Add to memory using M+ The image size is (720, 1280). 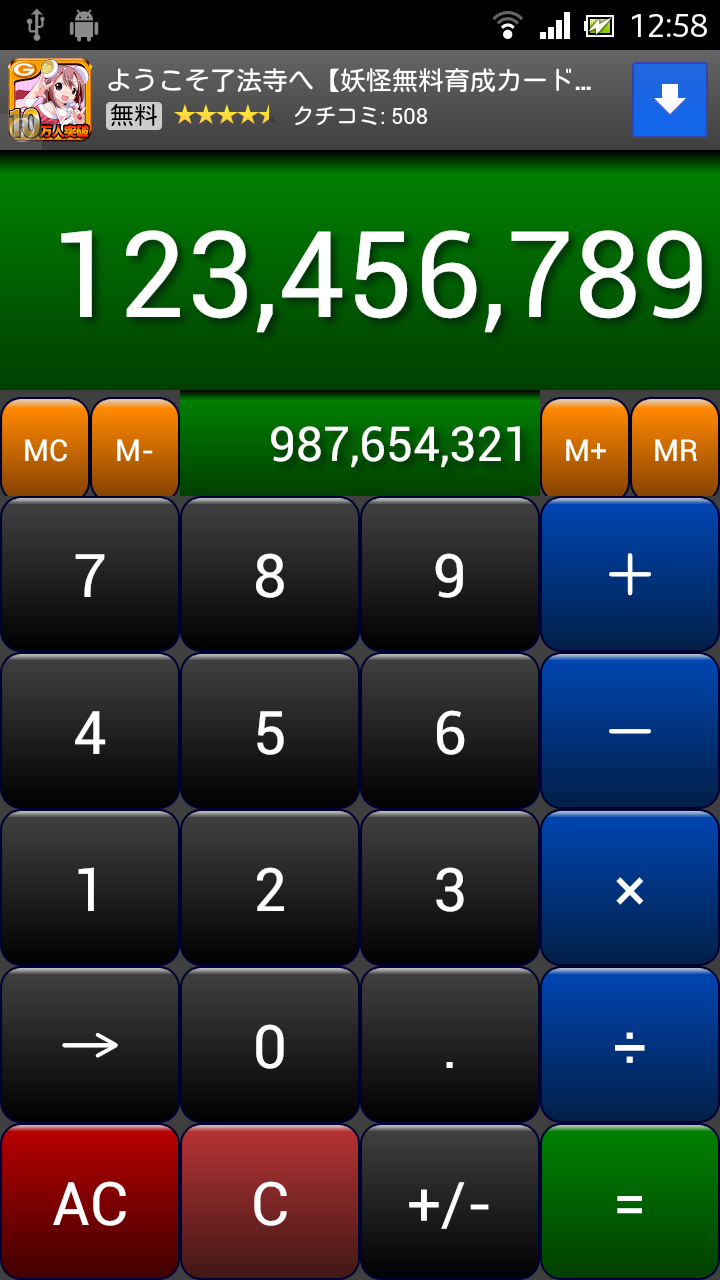tap(585, 449)
